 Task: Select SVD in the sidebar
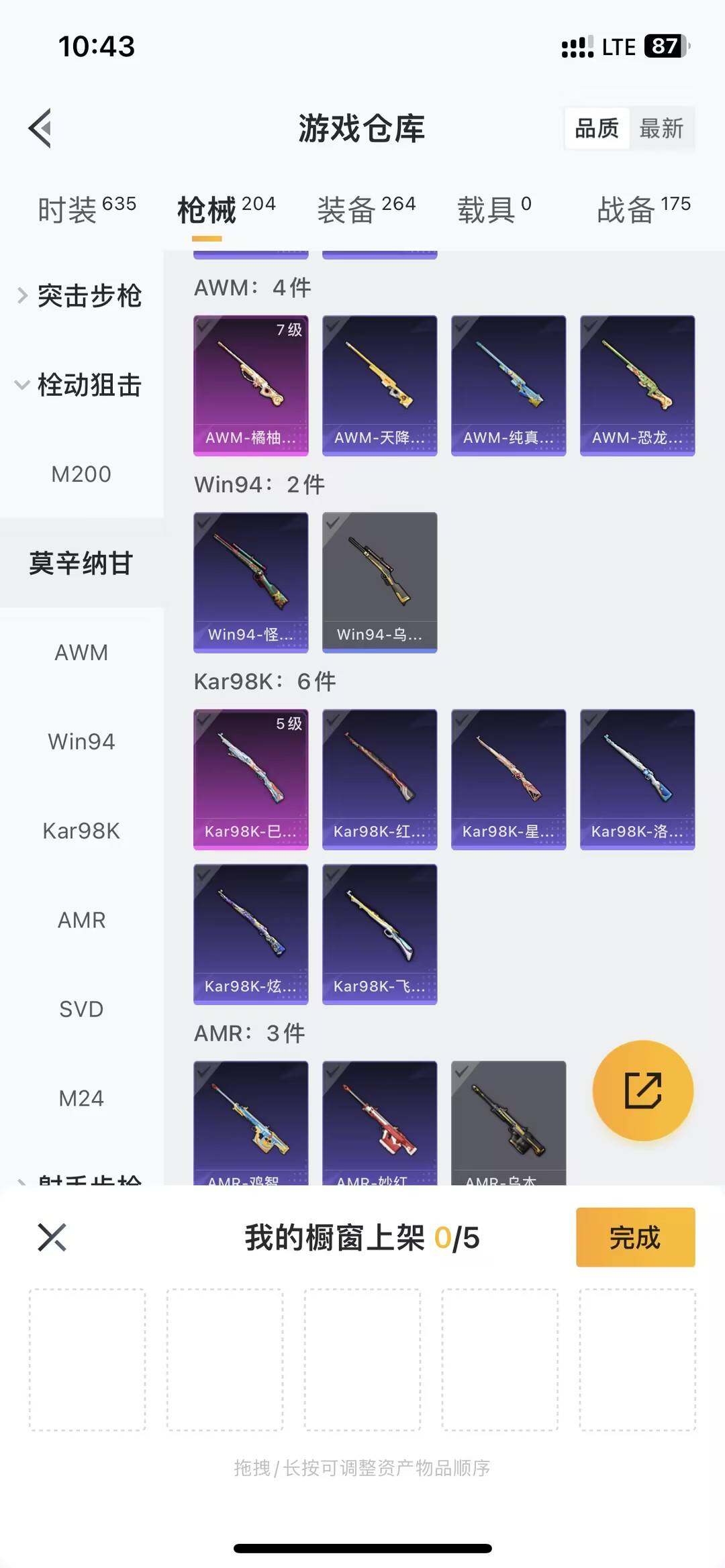click(82, 1008)
